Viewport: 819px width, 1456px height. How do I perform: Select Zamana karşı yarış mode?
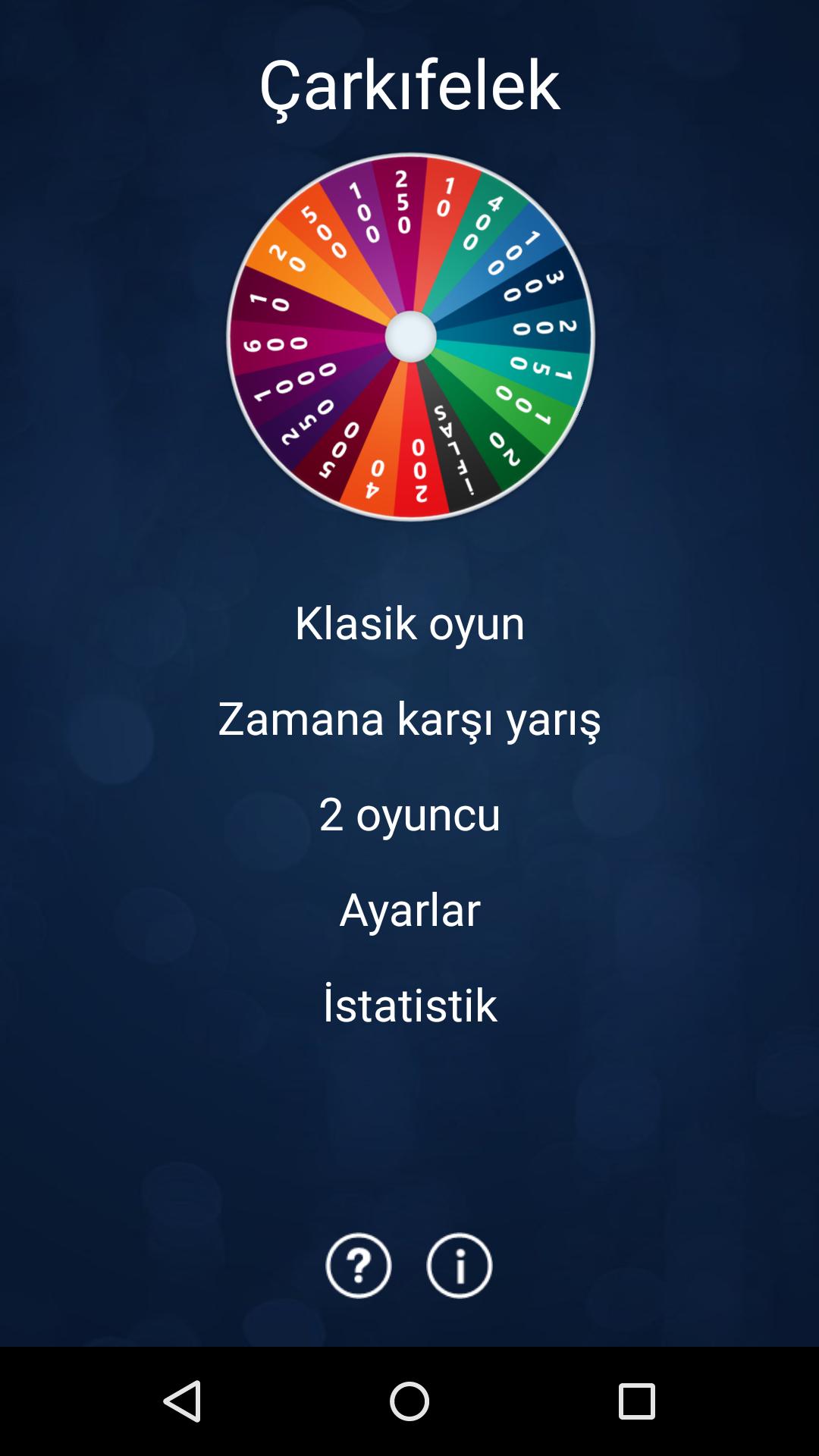point(409,719)
